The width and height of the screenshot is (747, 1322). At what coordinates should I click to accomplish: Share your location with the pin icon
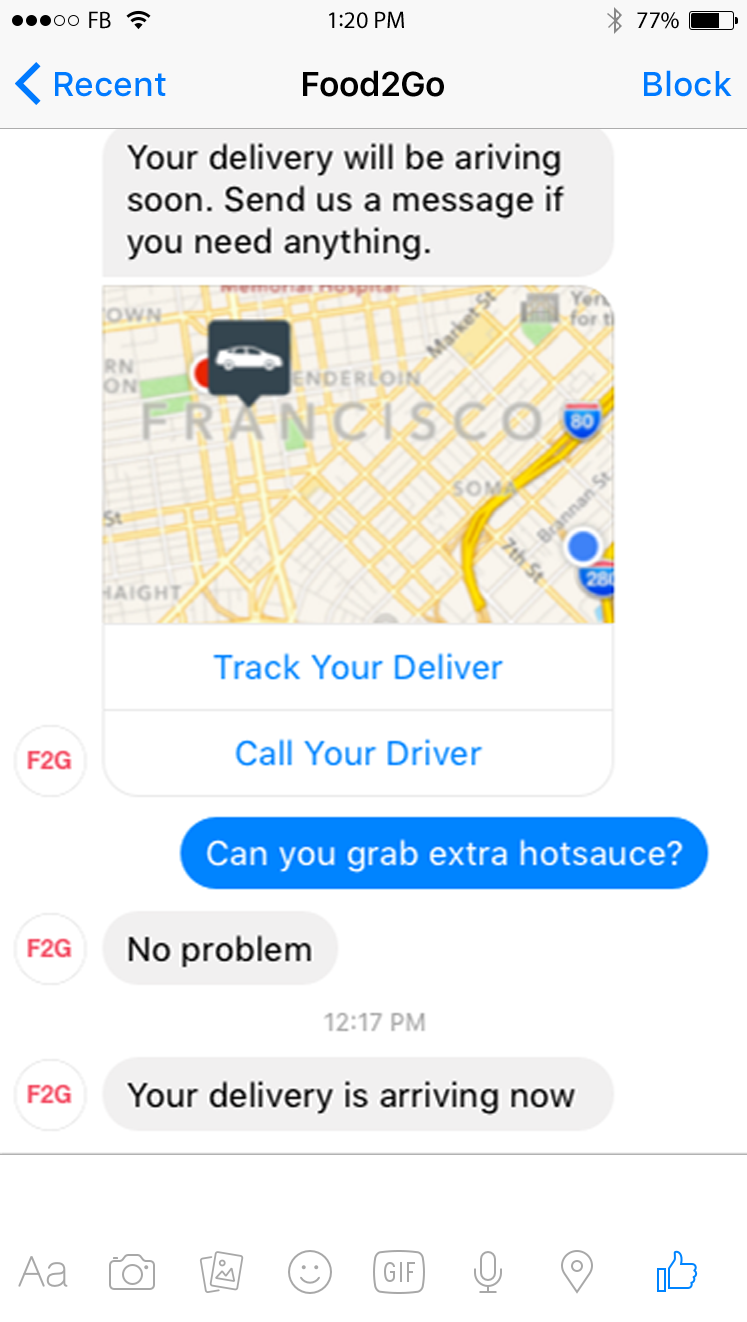576,1272
